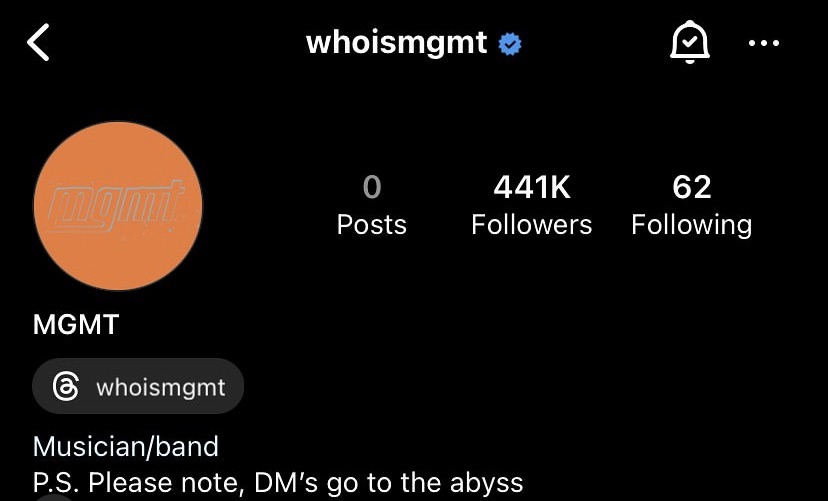Viewport: 828px width, 501px height.
Task: View MGMT's profile picture
Action: coord(118,206)
